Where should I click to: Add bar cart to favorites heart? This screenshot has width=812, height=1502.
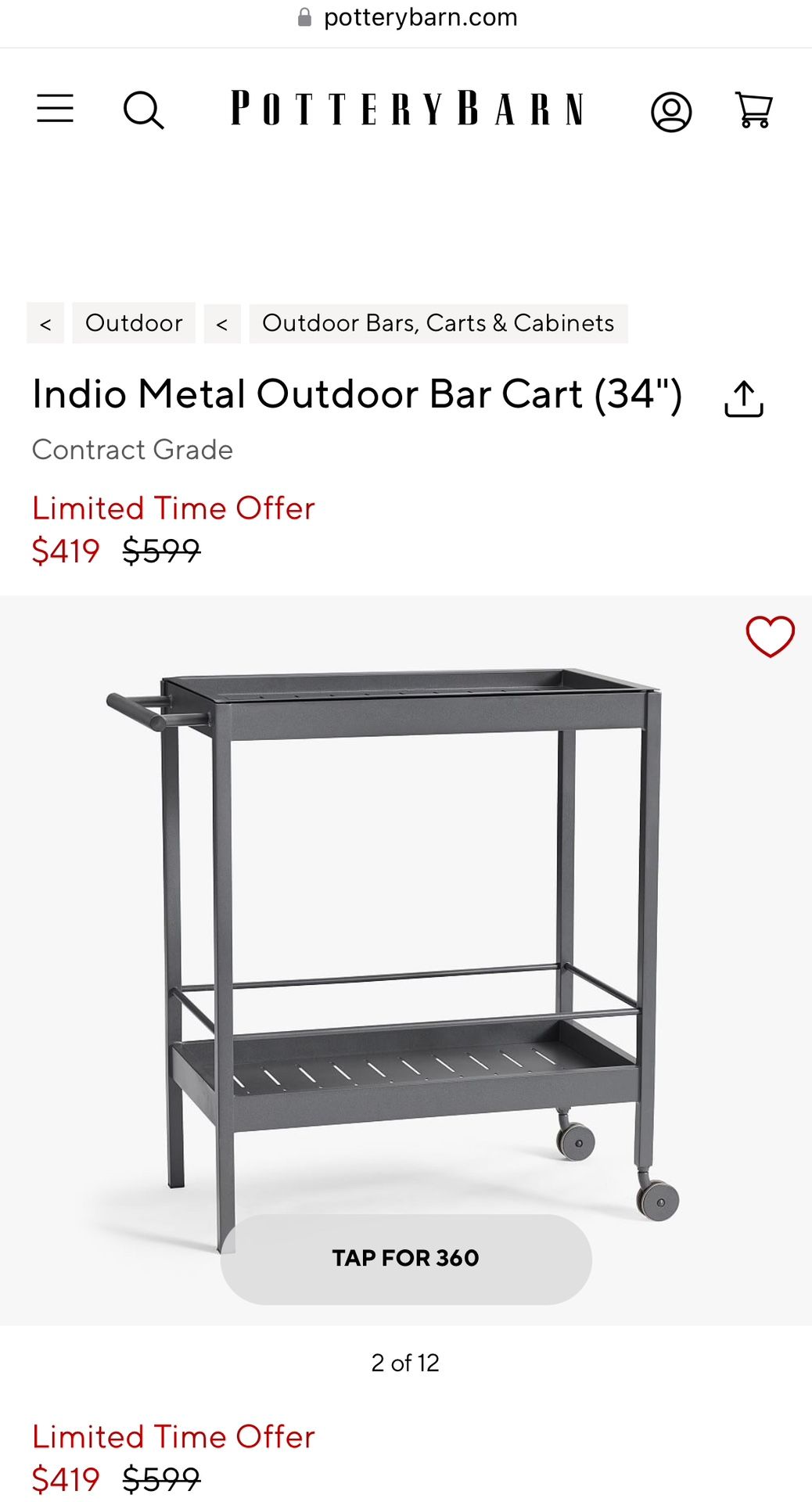tap(770, 636)
